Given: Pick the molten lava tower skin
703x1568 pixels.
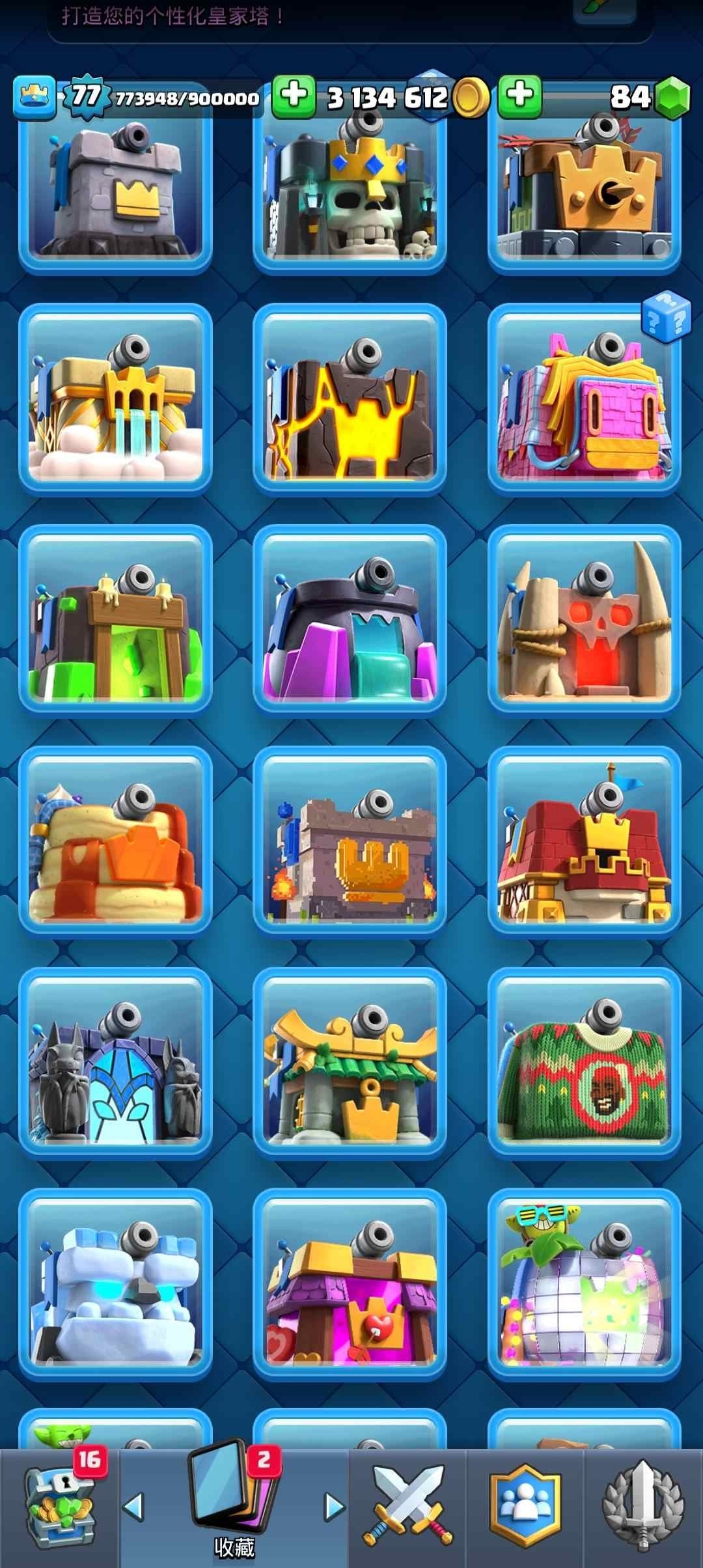Looking at the screenshot, I should (350, 400).
